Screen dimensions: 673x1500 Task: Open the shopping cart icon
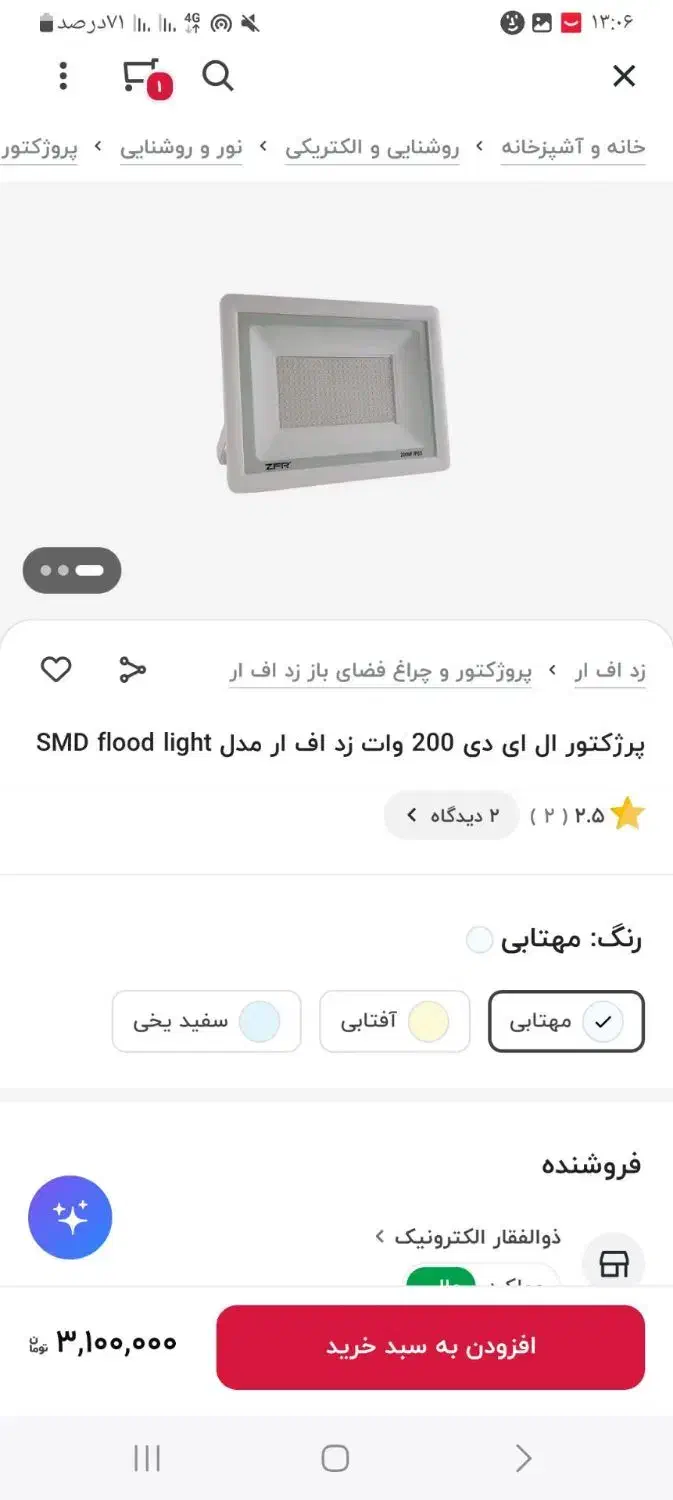tap(141, 76)
